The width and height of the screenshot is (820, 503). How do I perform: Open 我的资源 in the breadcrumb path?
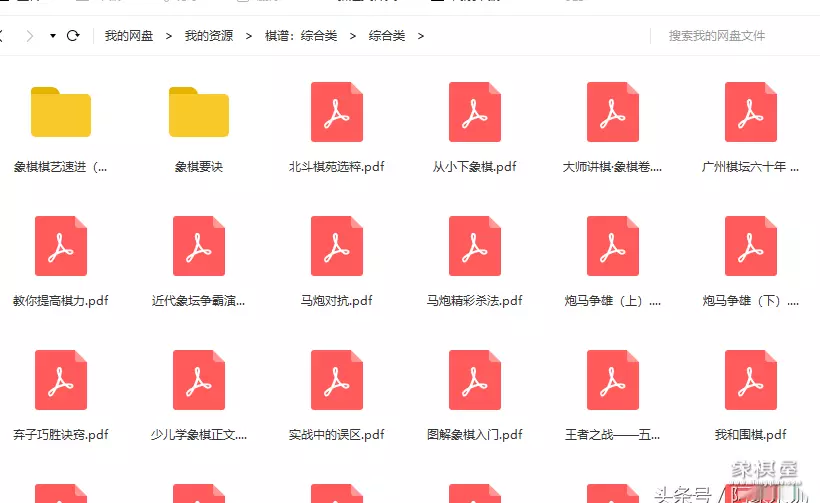click(209, 36)
